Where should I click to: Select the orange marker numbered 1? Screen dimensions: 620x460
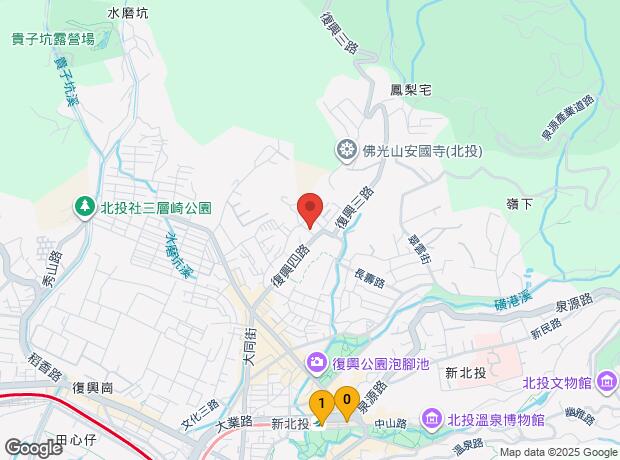(x=321, y=405)
